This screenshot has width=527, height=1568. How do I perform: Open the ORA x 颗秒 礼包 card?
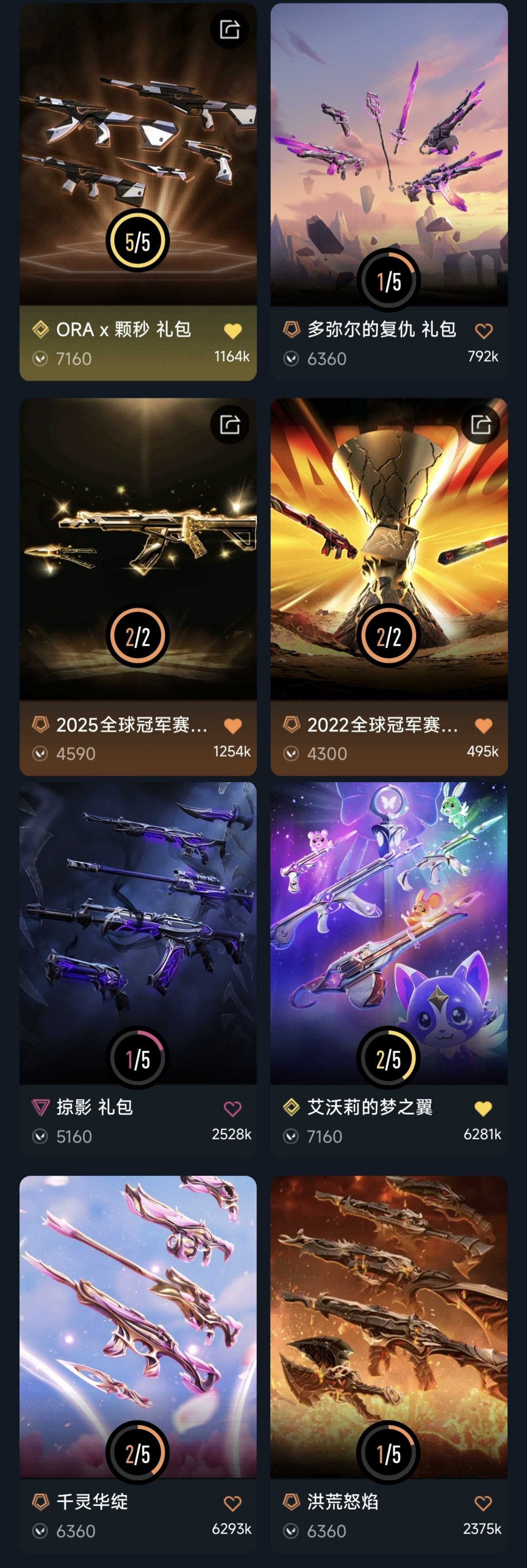(138, 192)
